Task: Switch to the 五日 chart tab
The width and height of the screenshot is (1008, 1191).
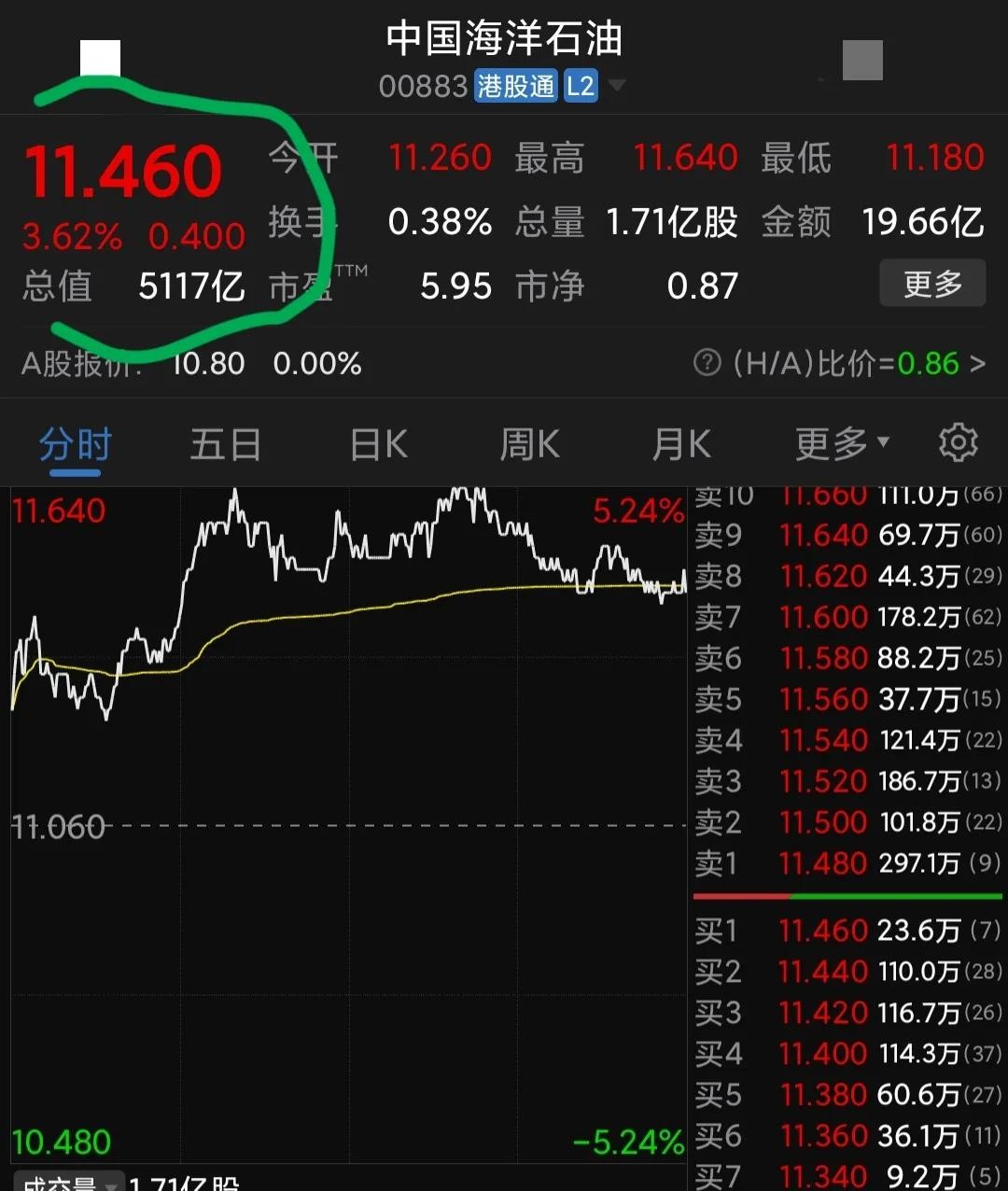Action: click(x=225, y=444)
